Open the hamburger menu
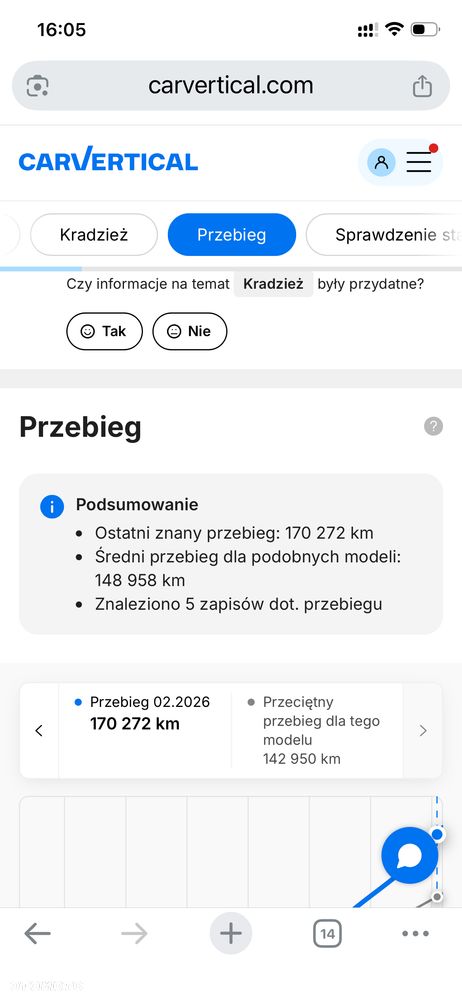Screen dimensions: 462x1000 pyautogui.click(x=419, y=163)
